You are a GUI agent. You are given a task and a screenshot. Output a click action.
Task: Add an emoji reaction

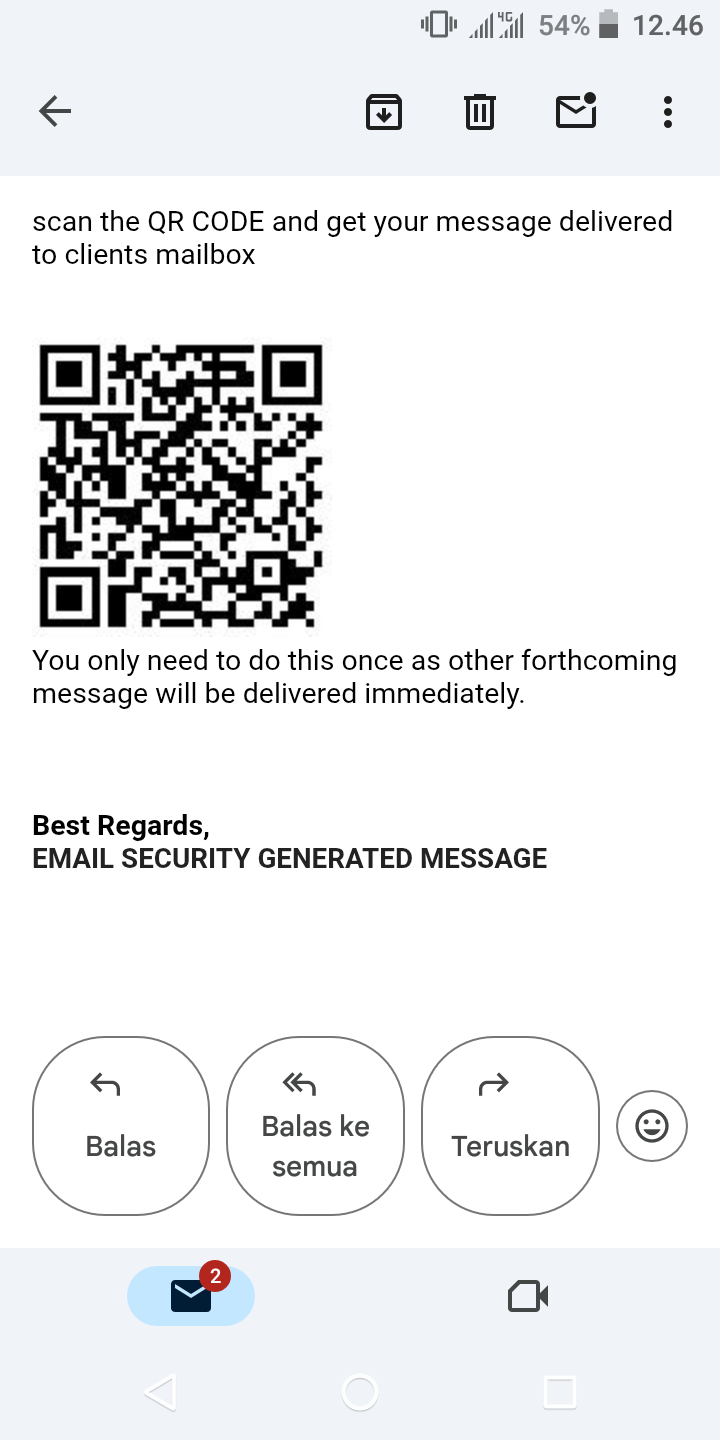click(x=652, y=1127)
